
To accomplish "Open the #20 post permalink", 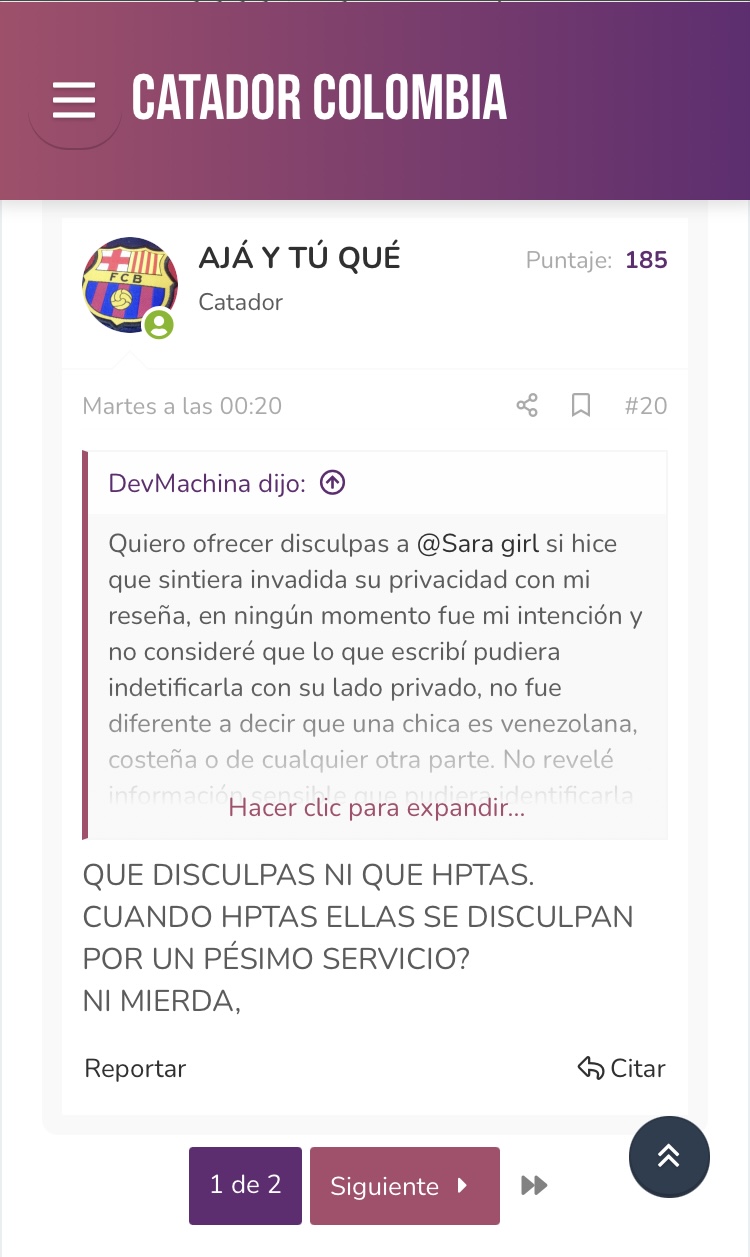I will tap(645, 405).
